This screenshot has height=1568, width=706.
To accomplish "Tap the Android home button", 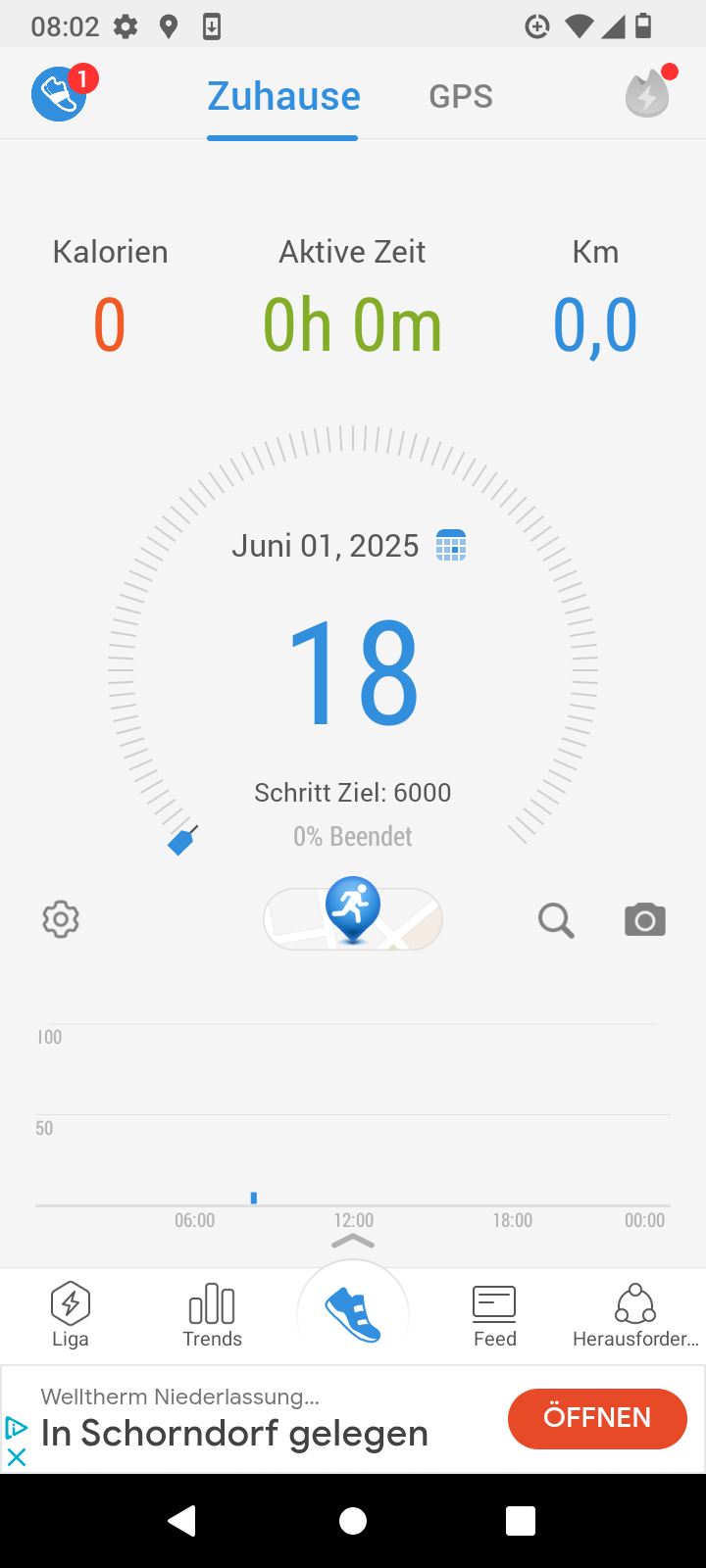I will tap(353, 1521).
